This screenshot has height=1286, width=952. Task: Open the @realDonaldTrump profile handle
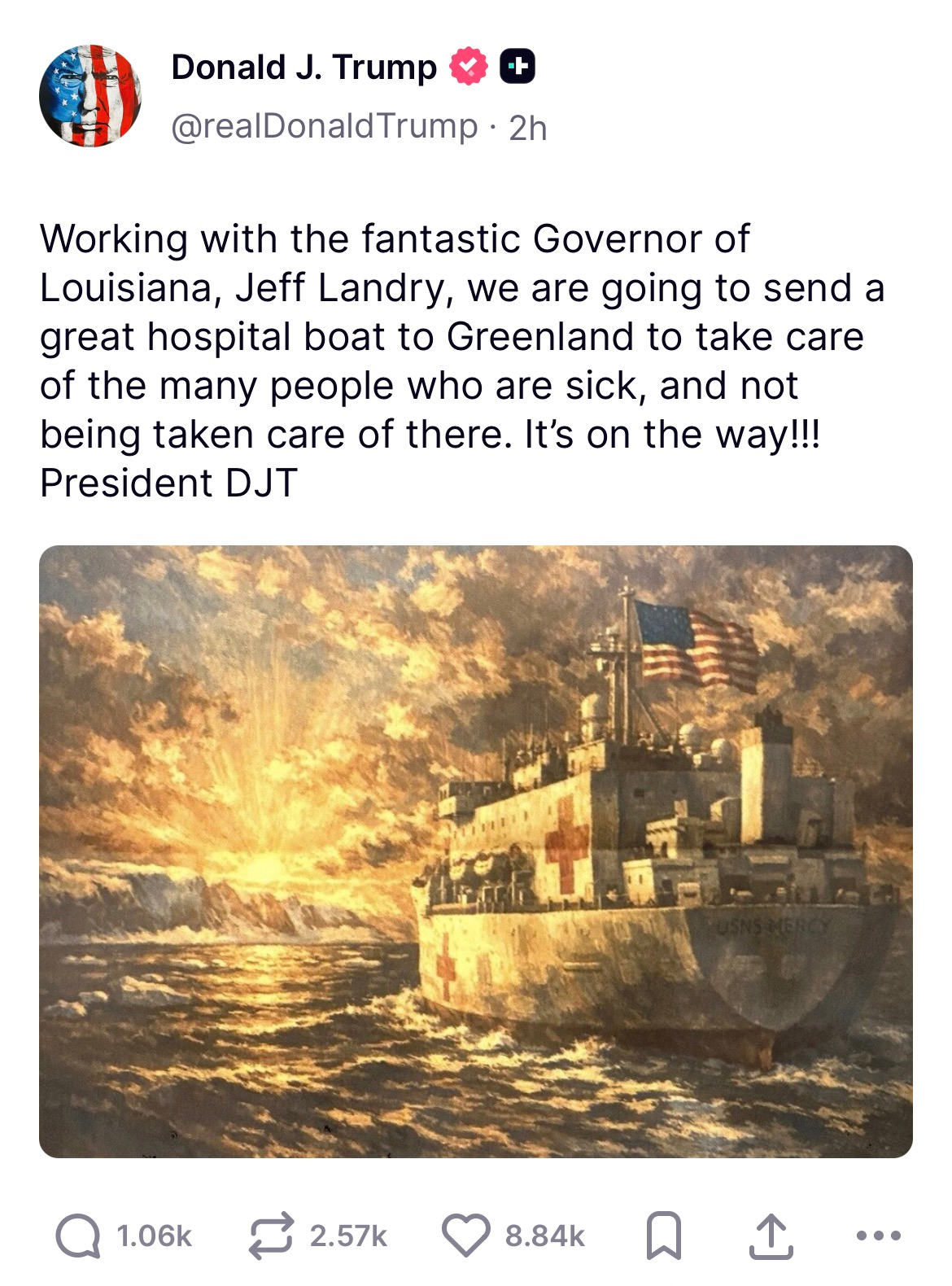pyautogui.click(x=324, y=127)
